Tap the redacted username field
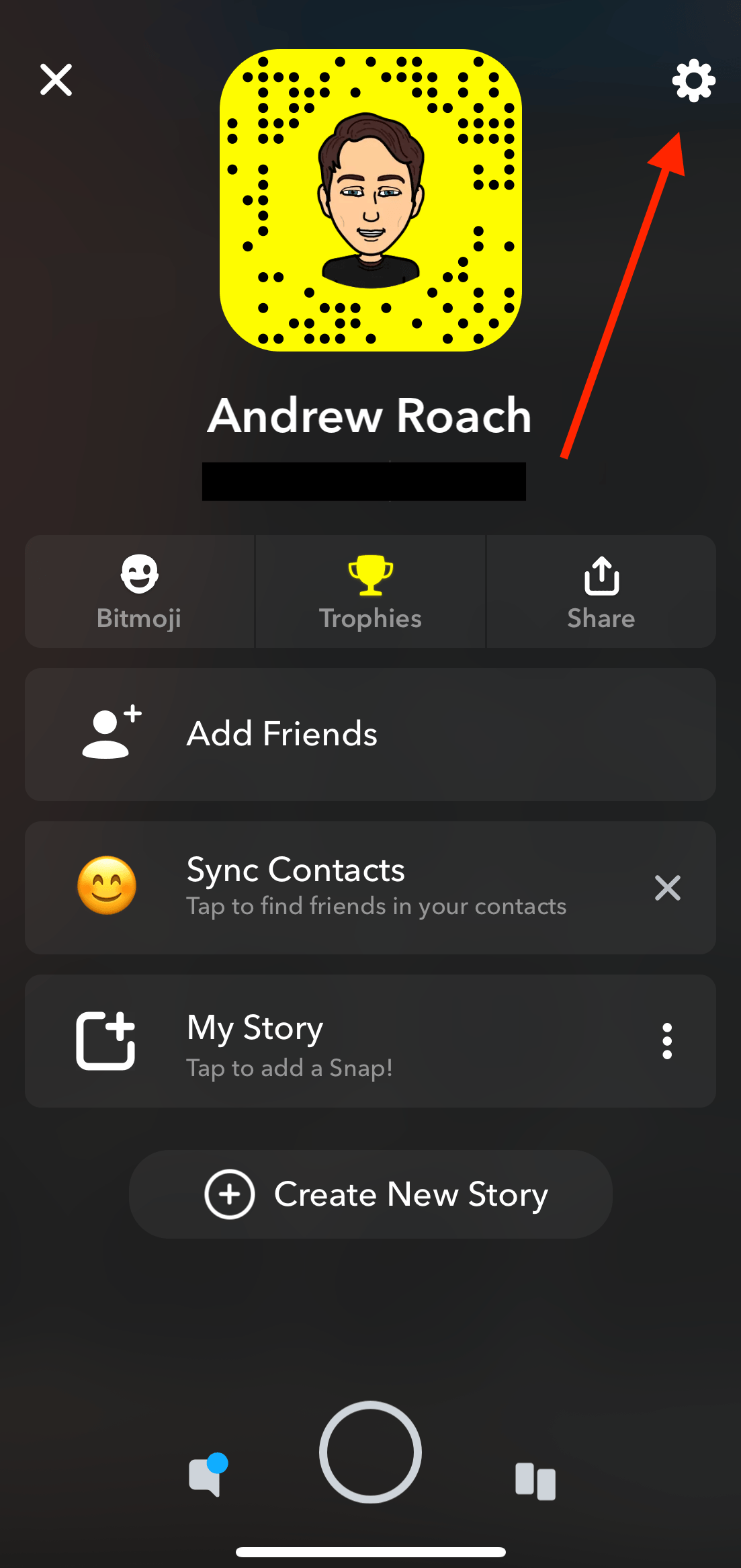 click(364, 482)
